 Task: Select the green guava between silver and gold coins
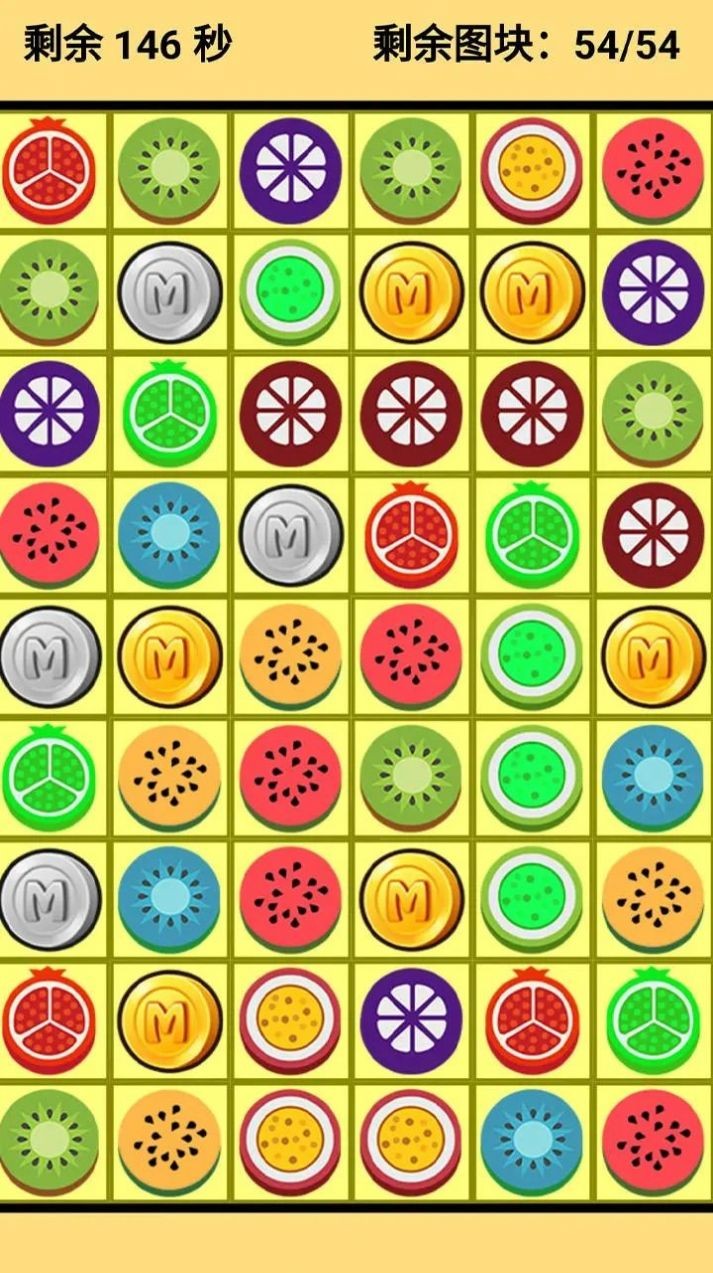pyautogui.click(x=291, y=292)
